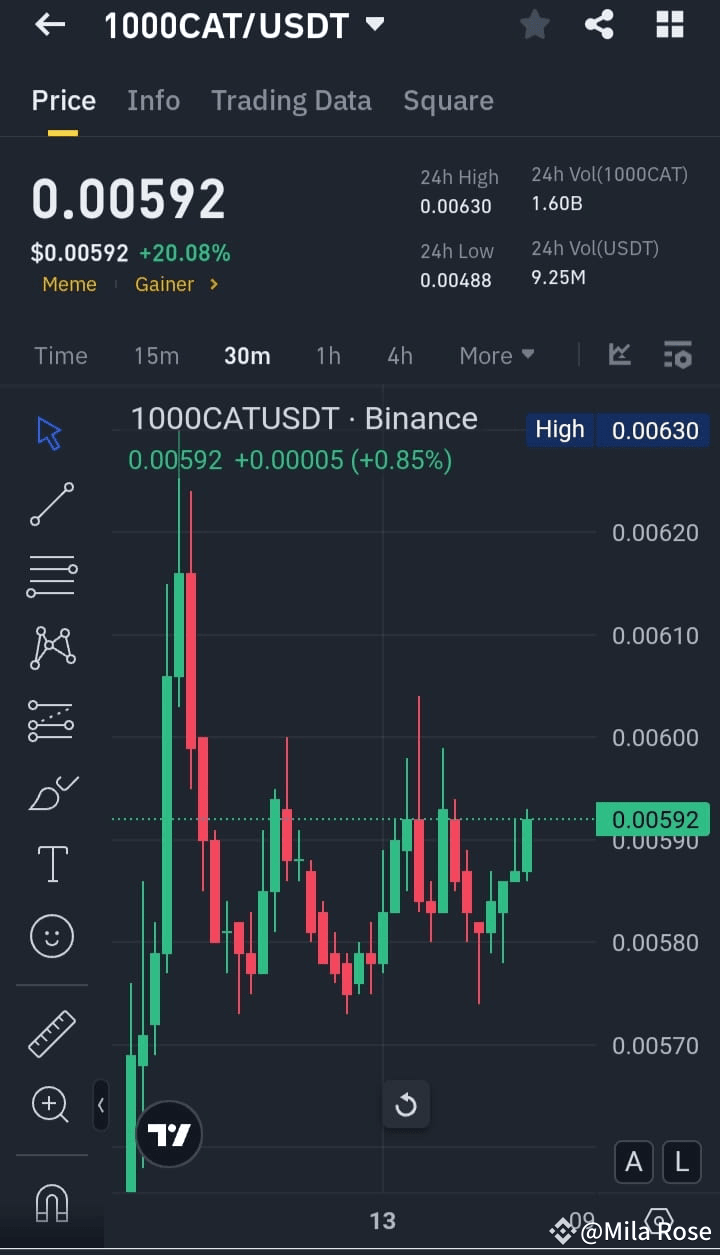Viewport: 720px width, 1255px height.
Task: Refresh the chart view
Action: pyautogui.click(x=406, y=1105)
